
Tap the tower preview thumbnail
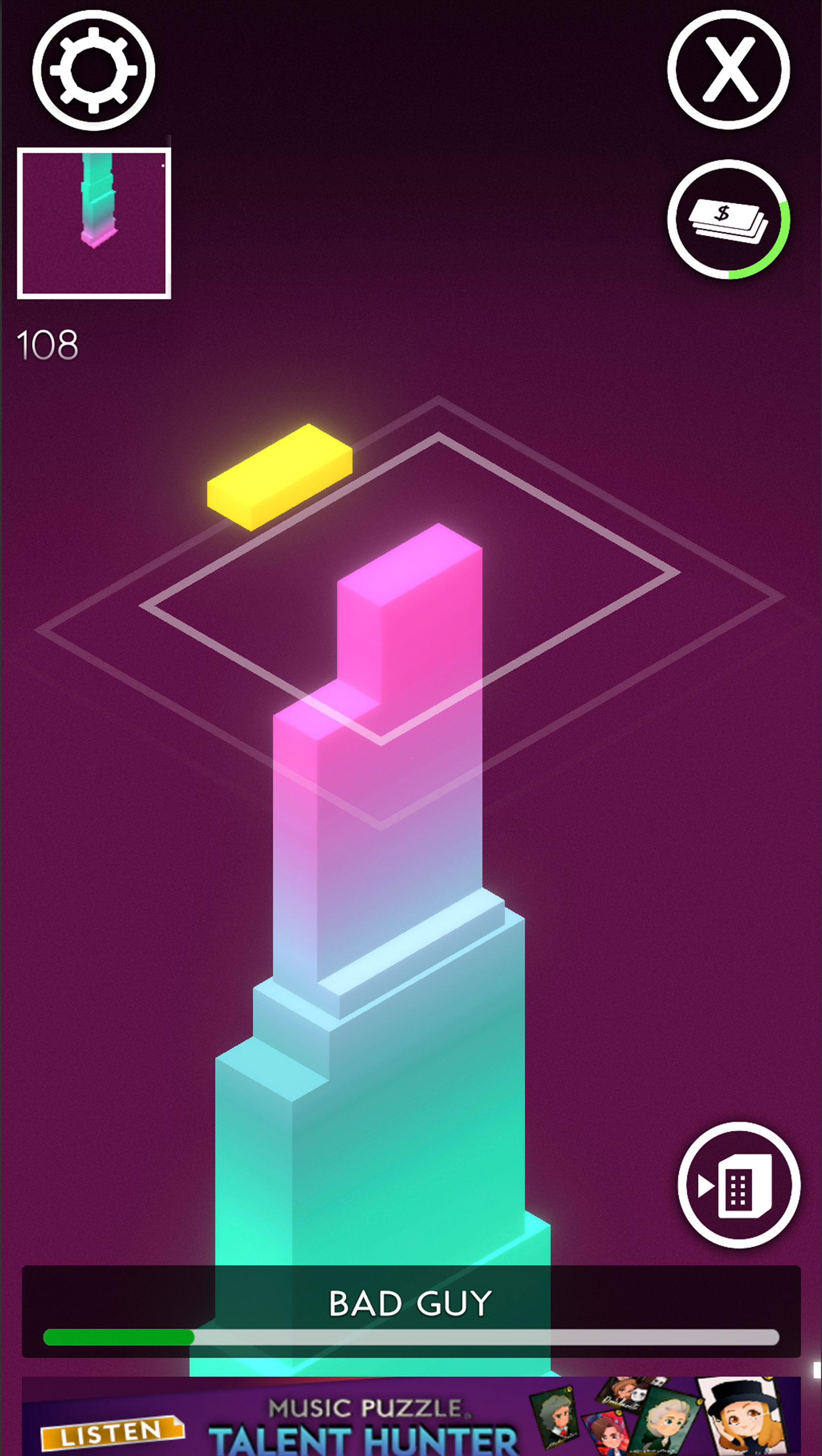[94, 223]
